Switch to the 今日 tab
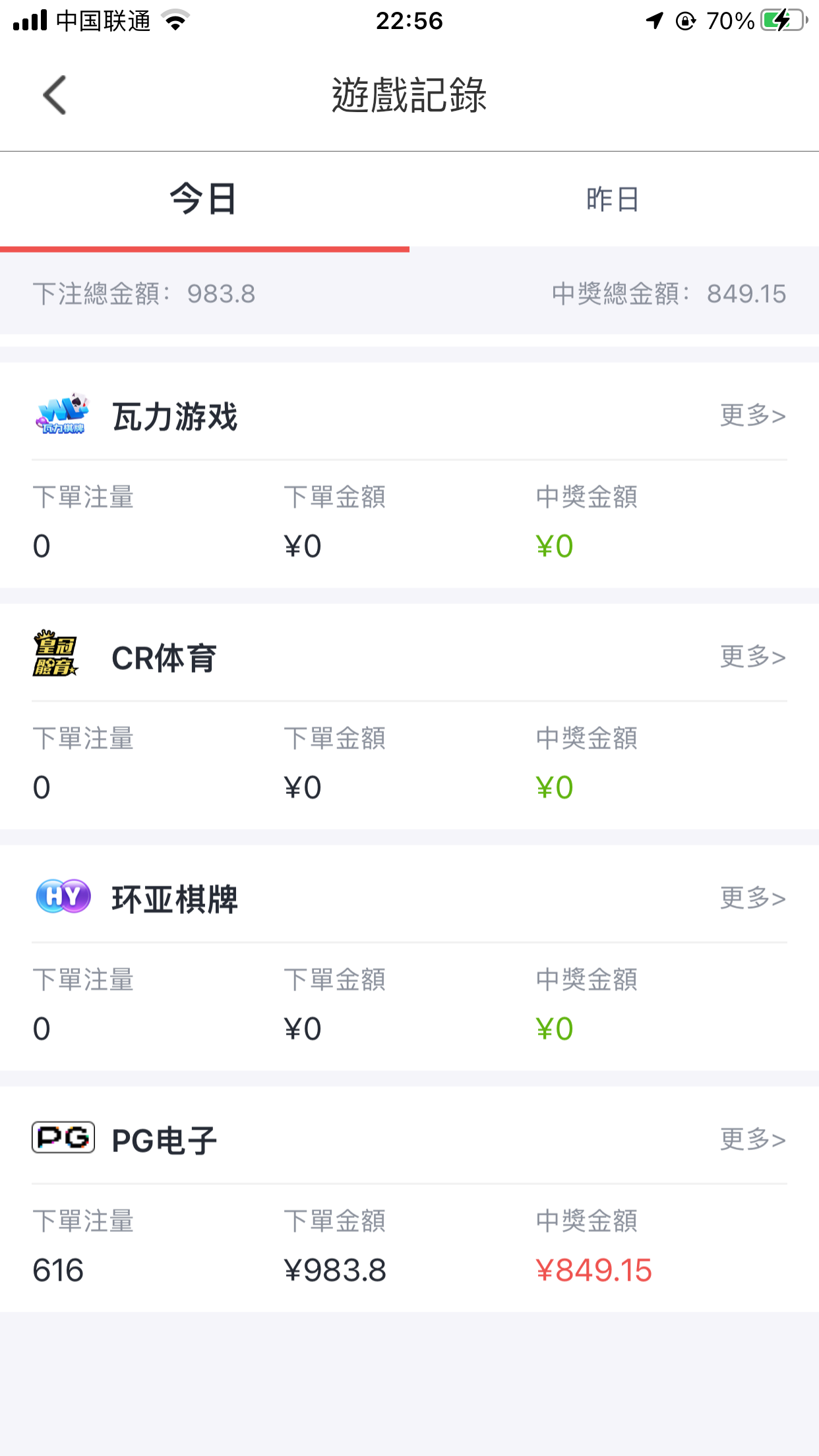The width and height of the screenshot is (819, 1456). coord(204,199)
